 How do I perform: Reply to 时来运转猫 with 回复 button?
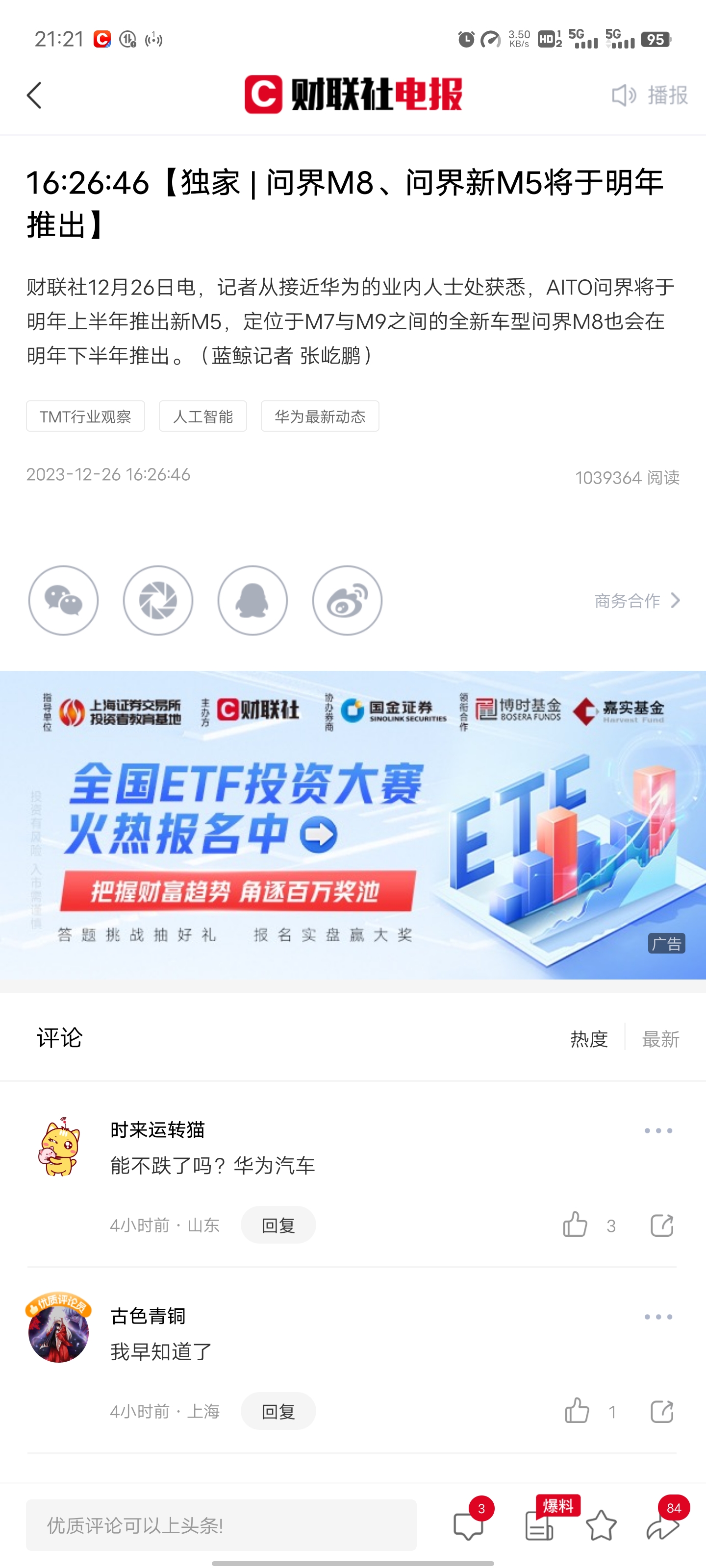point(278,1225)
